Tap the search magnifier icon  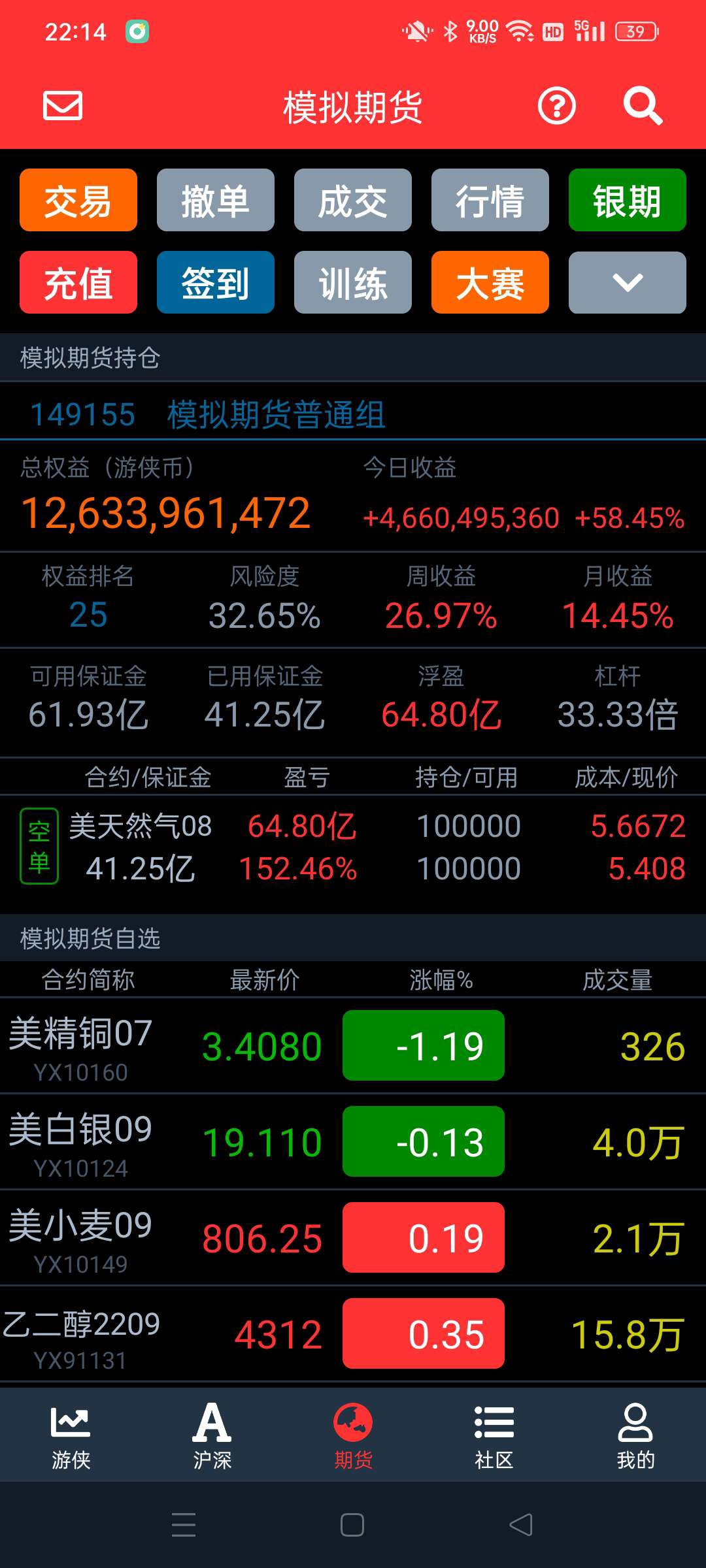pos(643,106)
